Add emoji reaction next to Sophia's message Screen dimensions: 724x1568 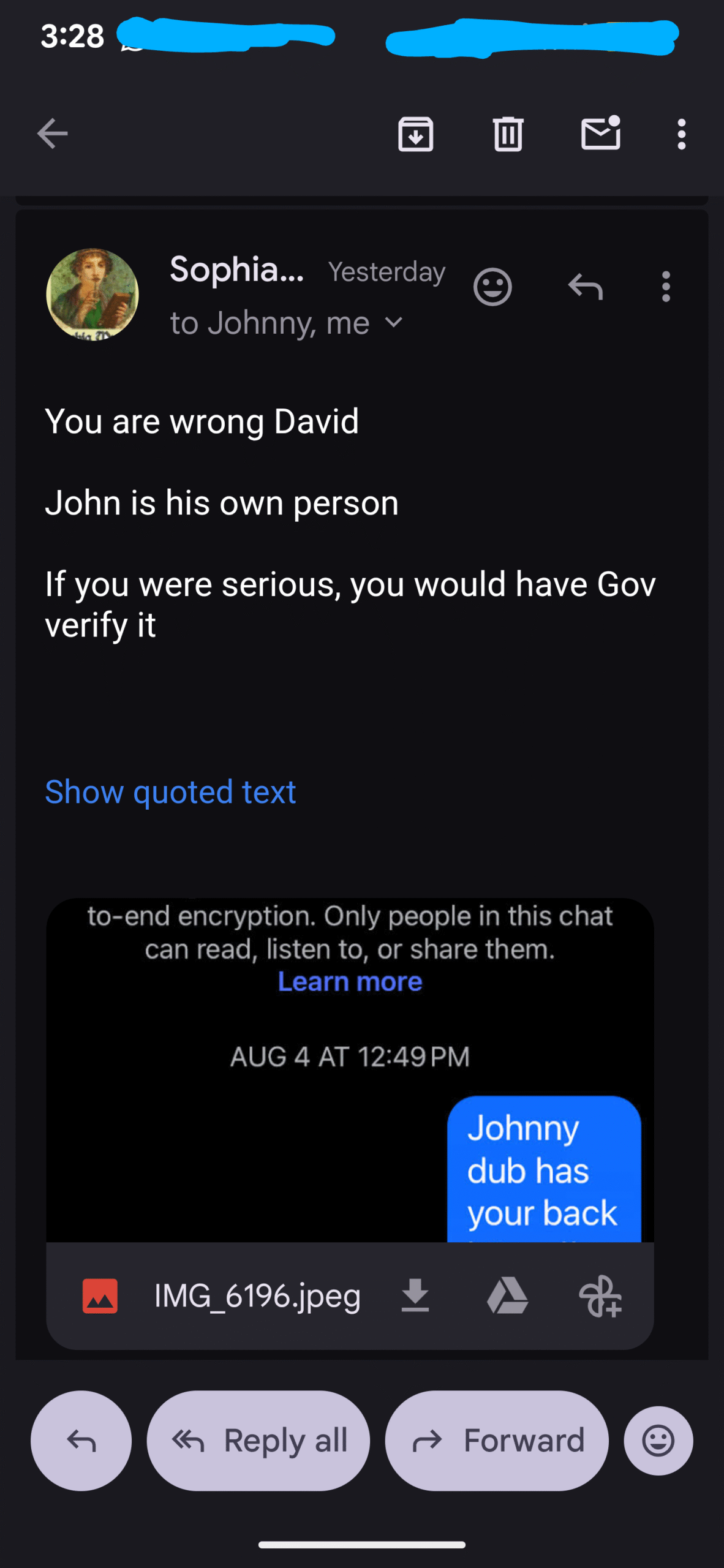point(492,287)
